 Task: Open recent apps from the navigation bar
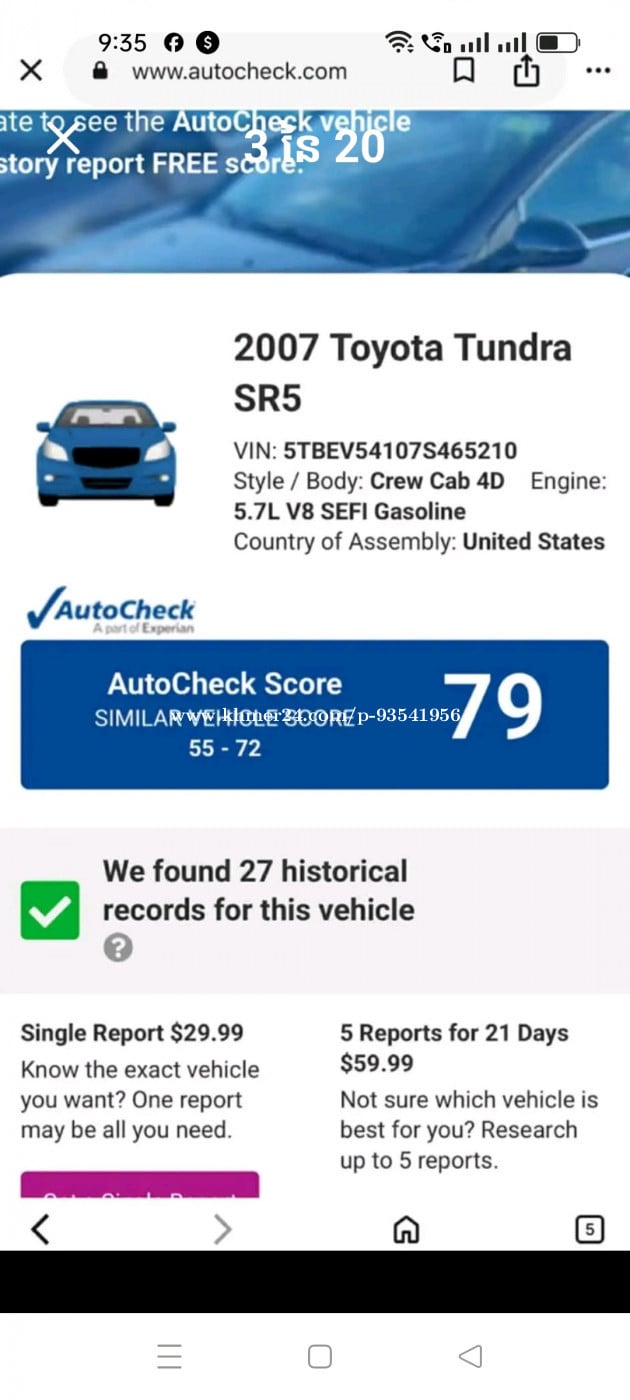click(x=170, y=1356)
